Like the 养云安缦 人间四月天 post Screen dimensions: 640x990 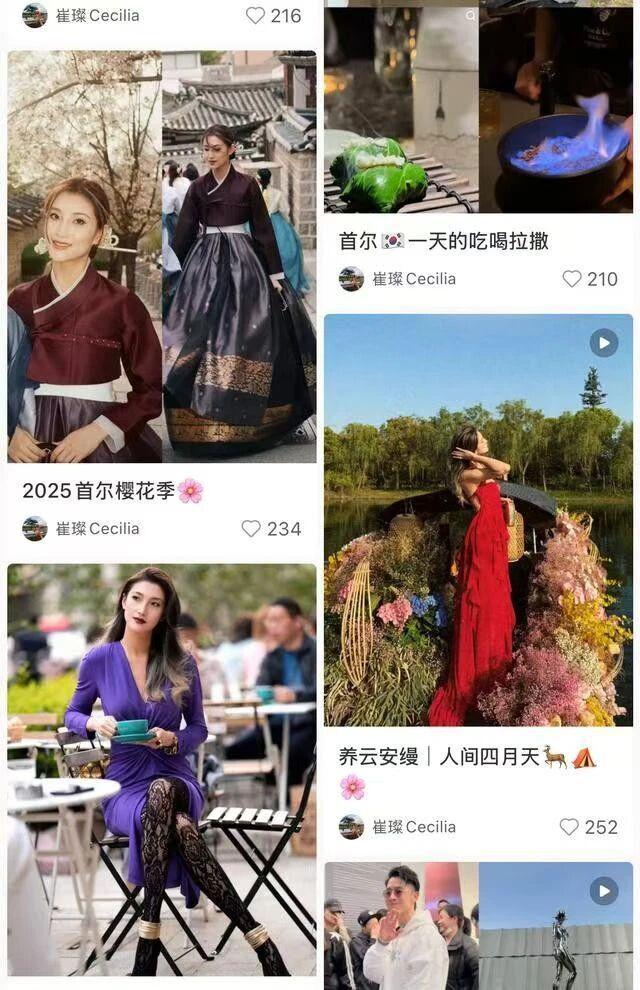569,827
